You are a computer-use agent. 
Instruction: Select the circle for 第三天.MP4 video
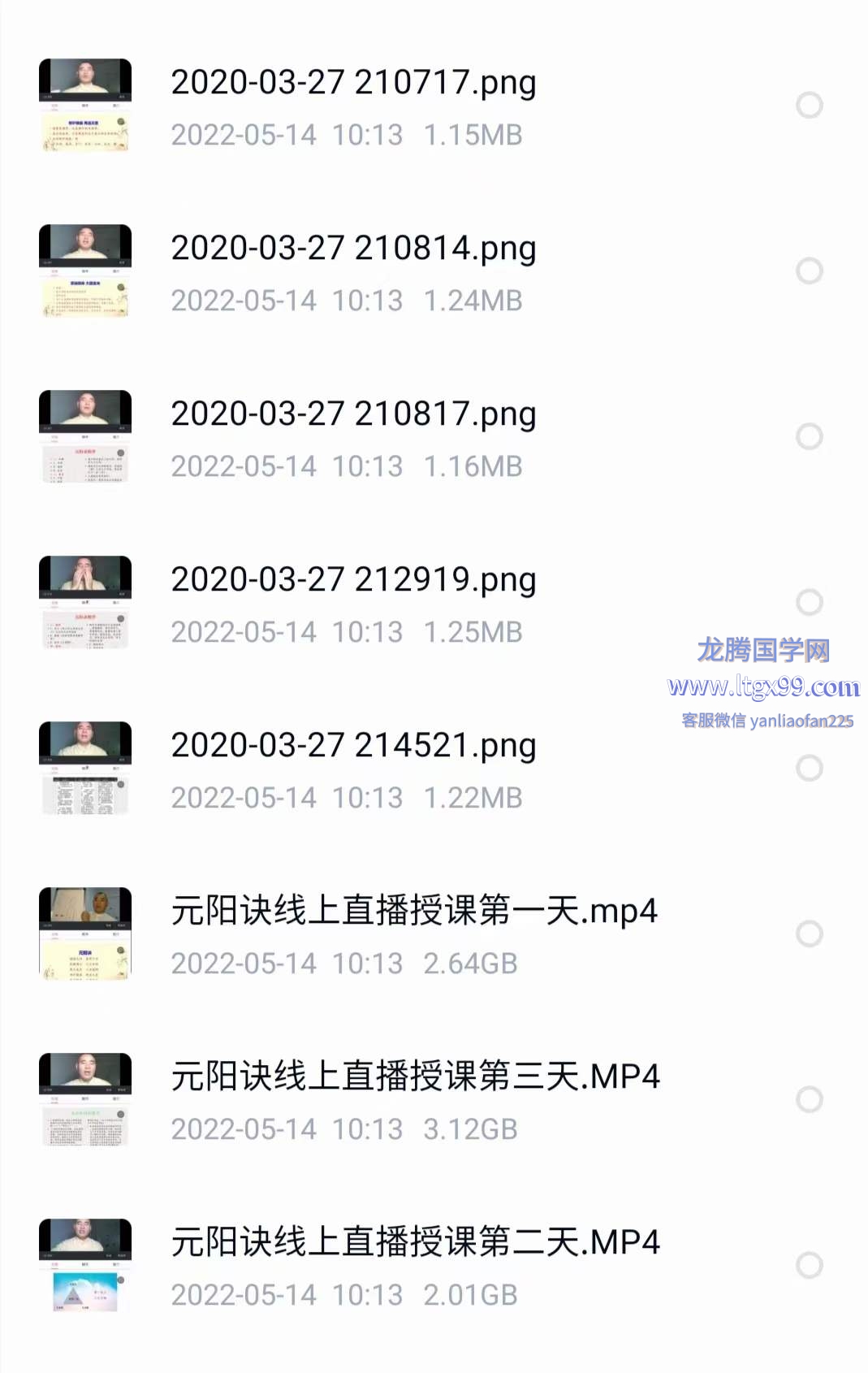[809, 1099]
